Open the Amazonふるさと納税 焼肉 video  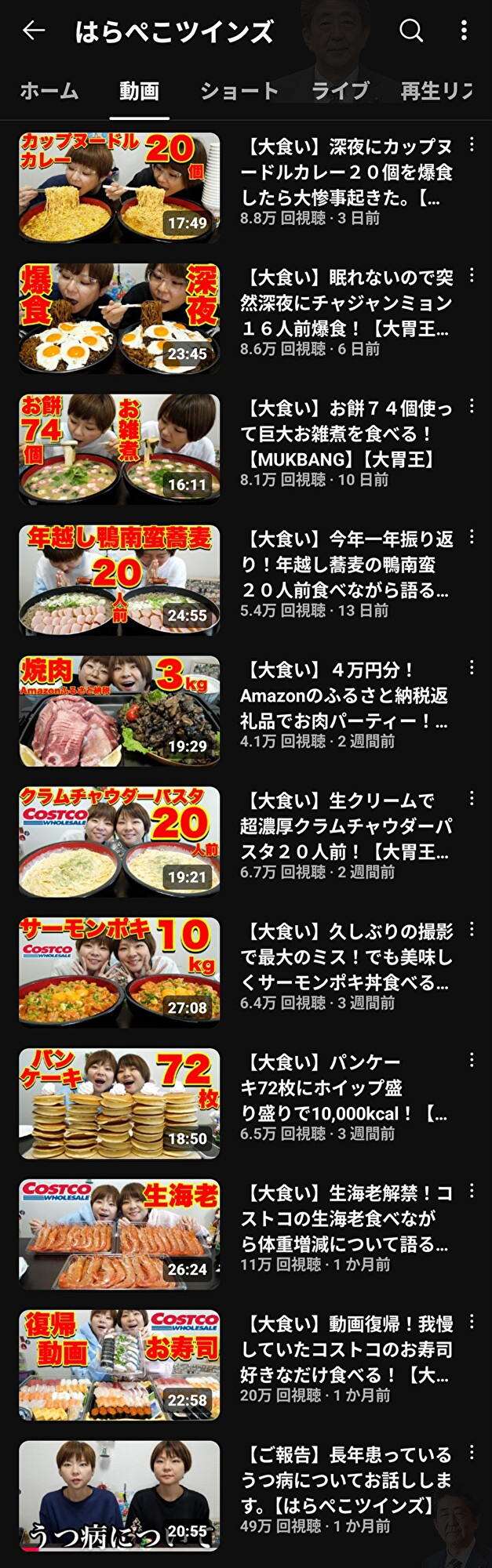119,711
